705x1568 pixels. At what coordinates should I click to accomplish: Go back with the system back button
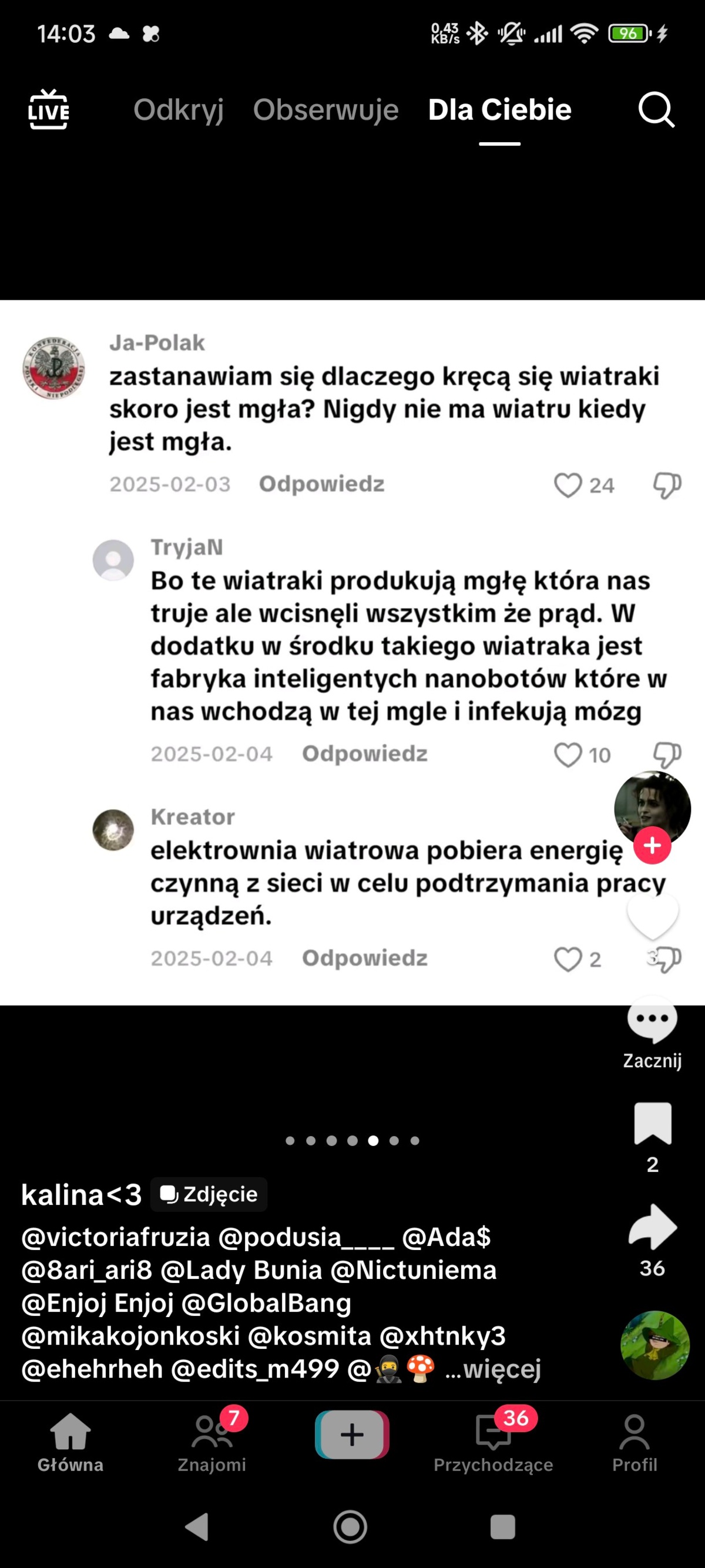point(197,1527)
